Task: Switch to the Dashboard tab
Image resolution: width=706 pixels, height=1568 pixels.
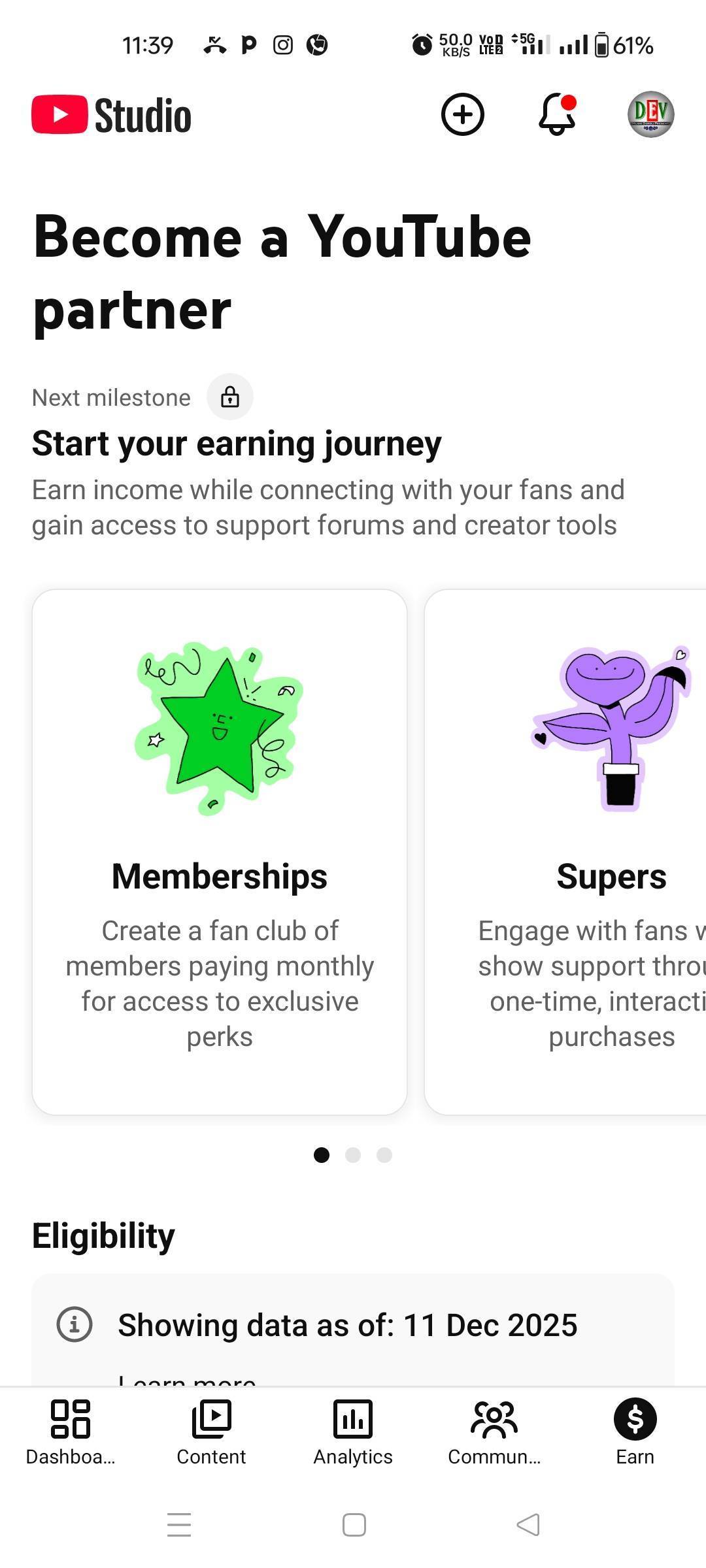Action: click(x=71, y=1431)
